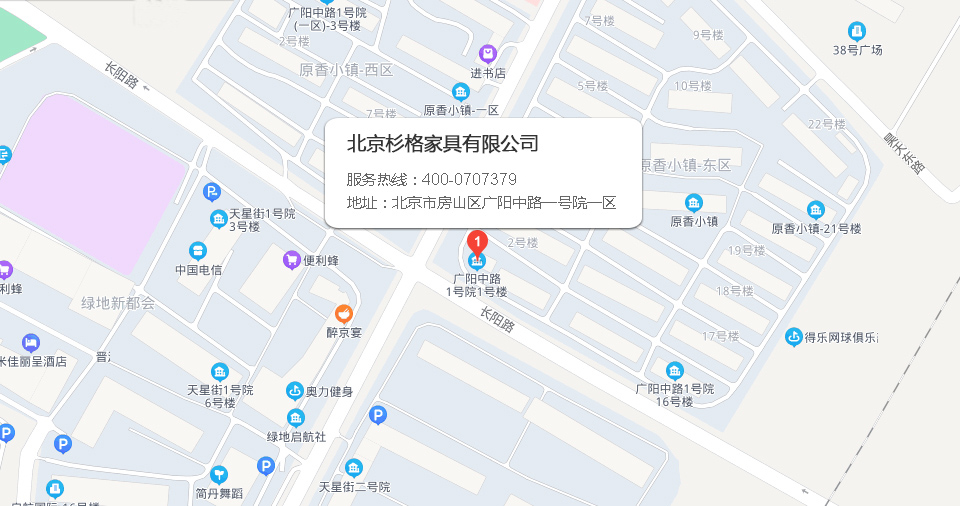Image resolution: width=960 pixels, height=506 pixels.
Task: Tap the red location marker numbered 1
Action: click(479, 241)
